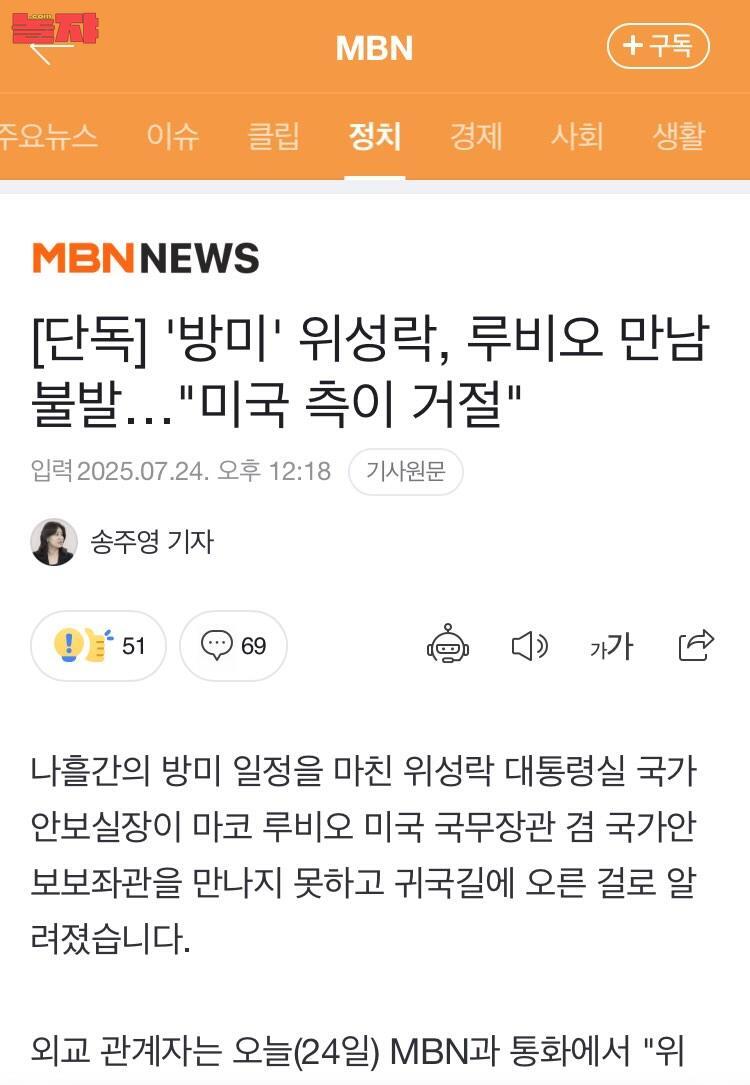Open the original article via 기사원문
Image resolution: width=750 pixels, height=1085 pixels.
(405, 472)
